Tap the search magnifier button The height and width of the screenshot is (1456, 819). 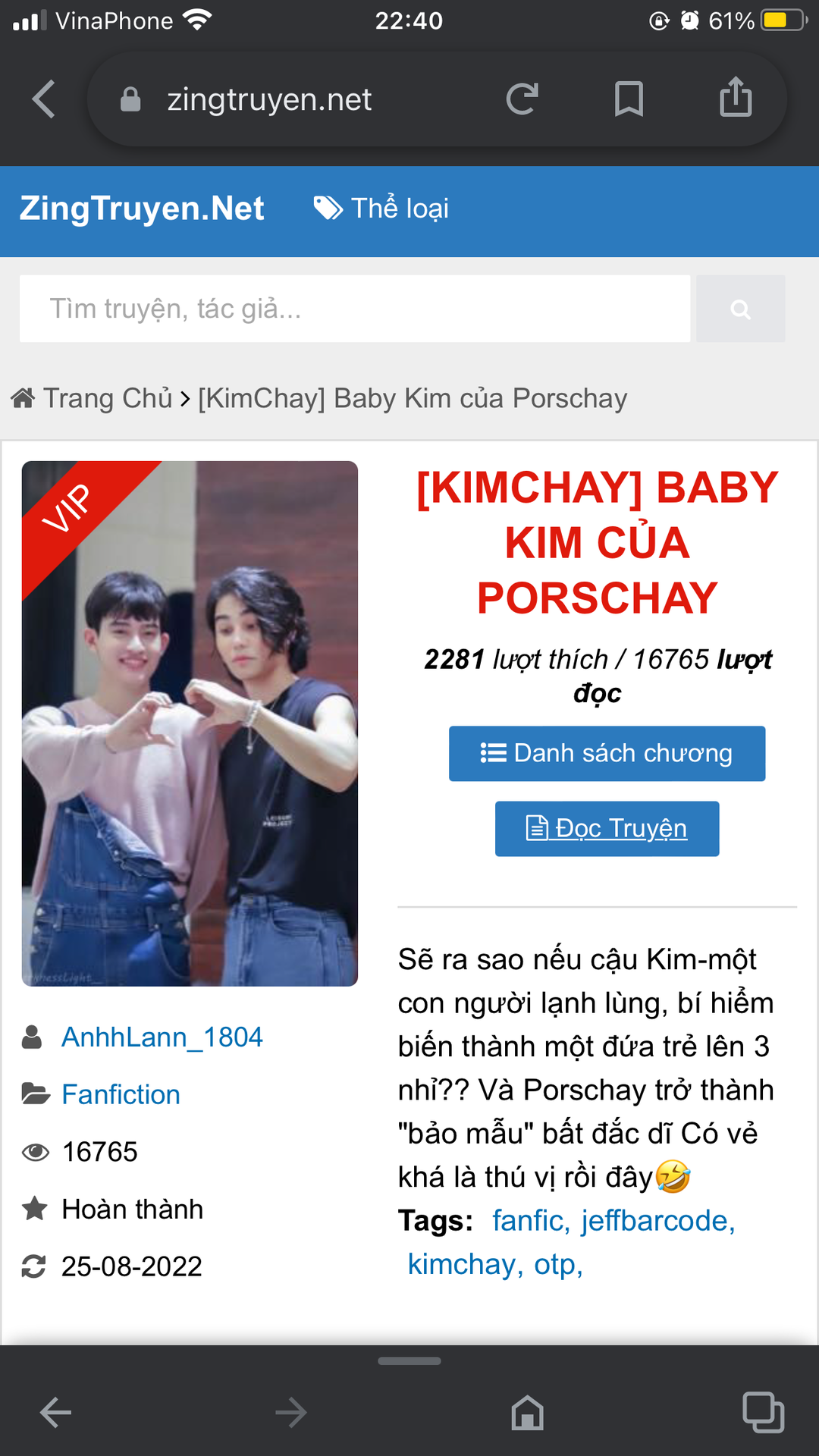740,309
